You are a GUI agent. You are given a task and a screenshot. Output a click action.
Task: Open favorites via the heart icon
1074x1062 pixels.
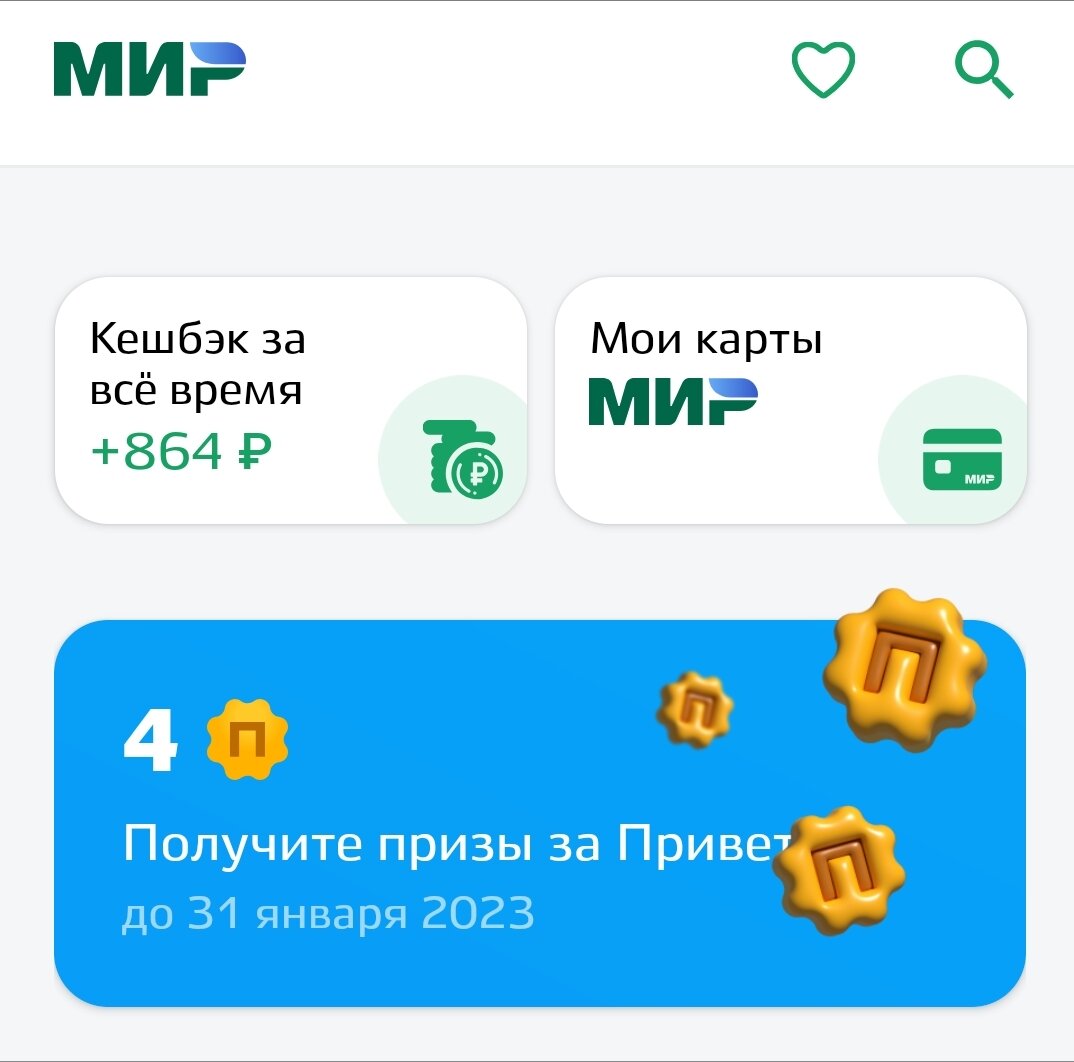pos(823,70)
